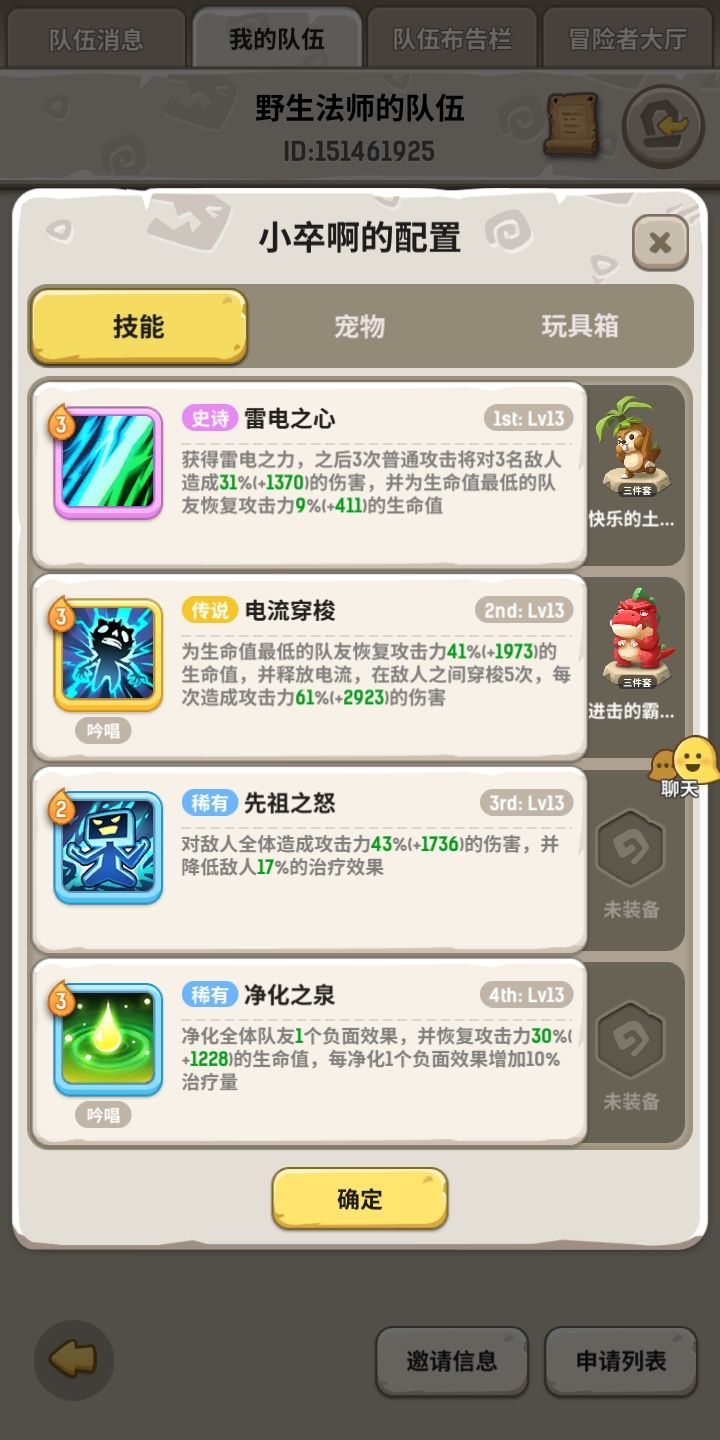Confirm configuration with the 确定 button
Screen dimensions: 720x1440
[x=359, y=1198]
